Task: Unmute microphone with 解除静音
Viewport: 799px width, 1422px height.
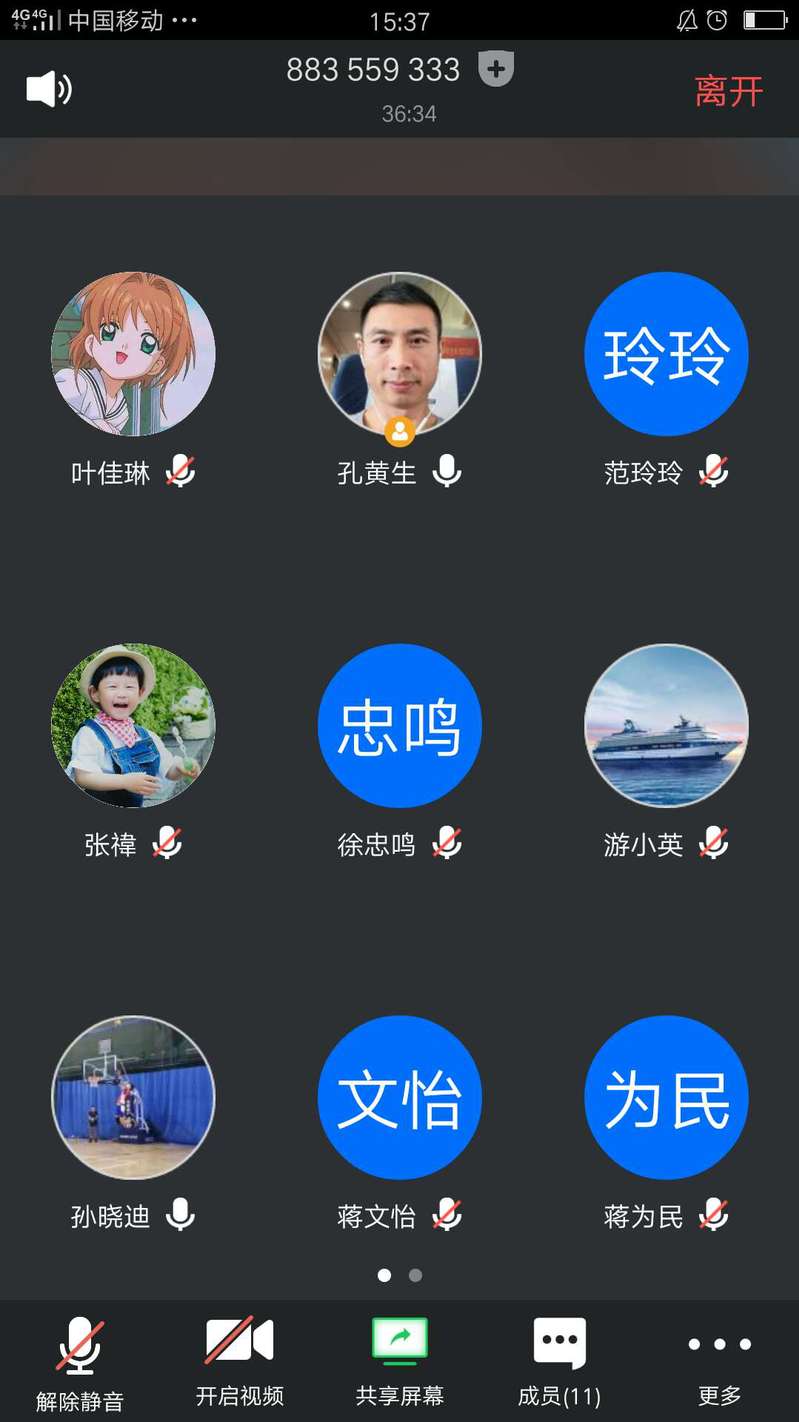Action: click(x=80, y=1362)
